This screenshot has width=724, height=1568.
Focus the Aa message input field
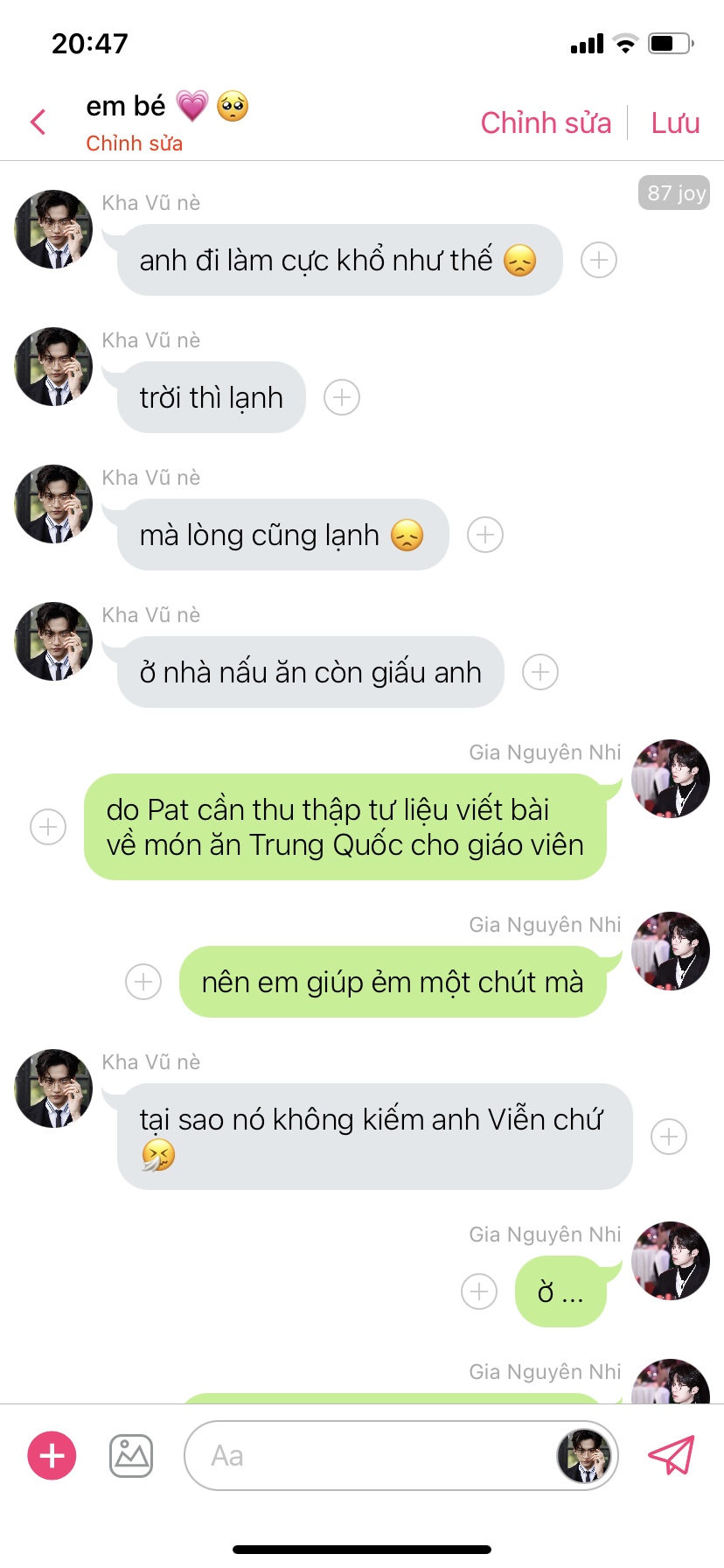point(367,1456)
